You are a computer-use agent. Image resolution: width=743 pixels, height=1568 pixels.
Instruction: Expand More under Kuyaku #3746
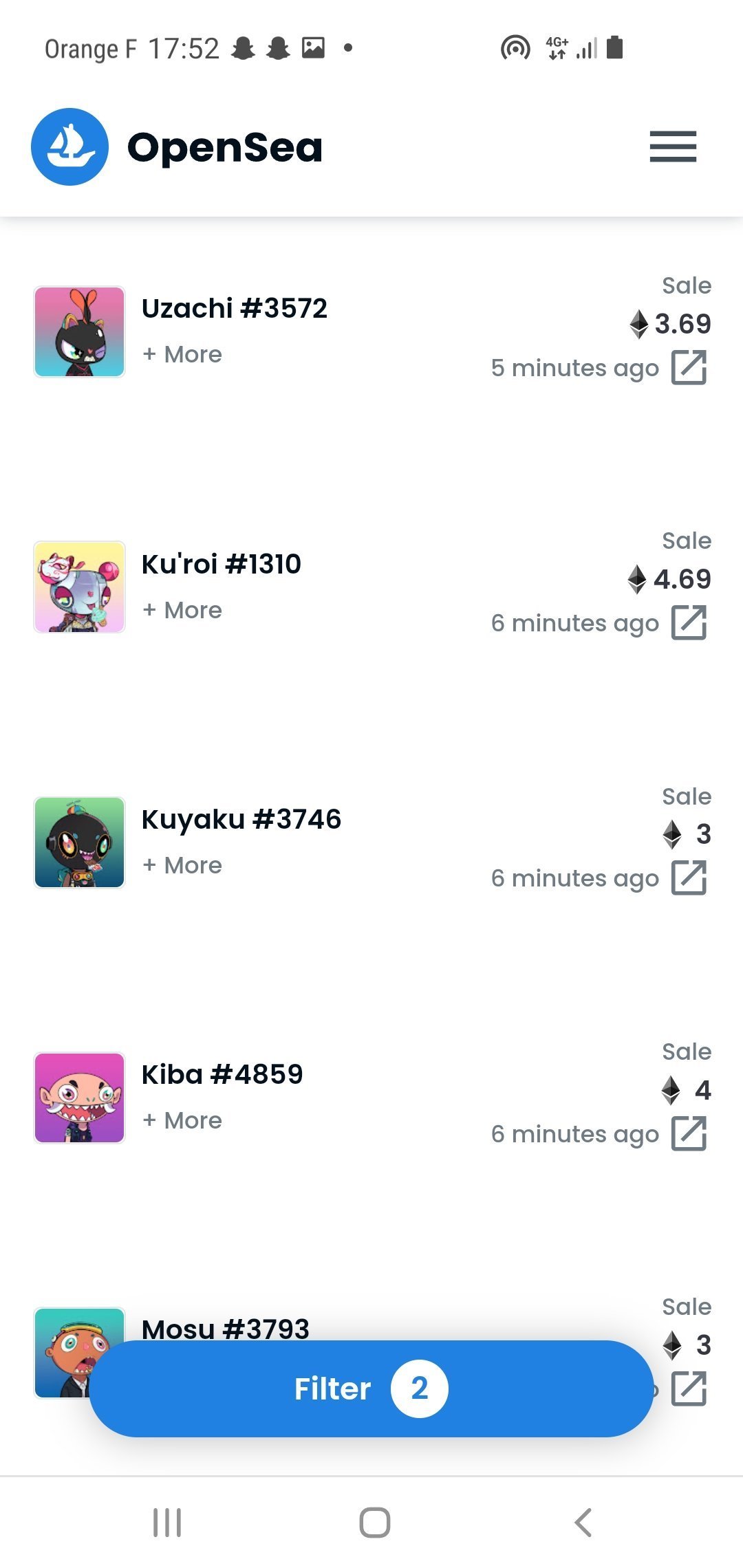[182, 865]
